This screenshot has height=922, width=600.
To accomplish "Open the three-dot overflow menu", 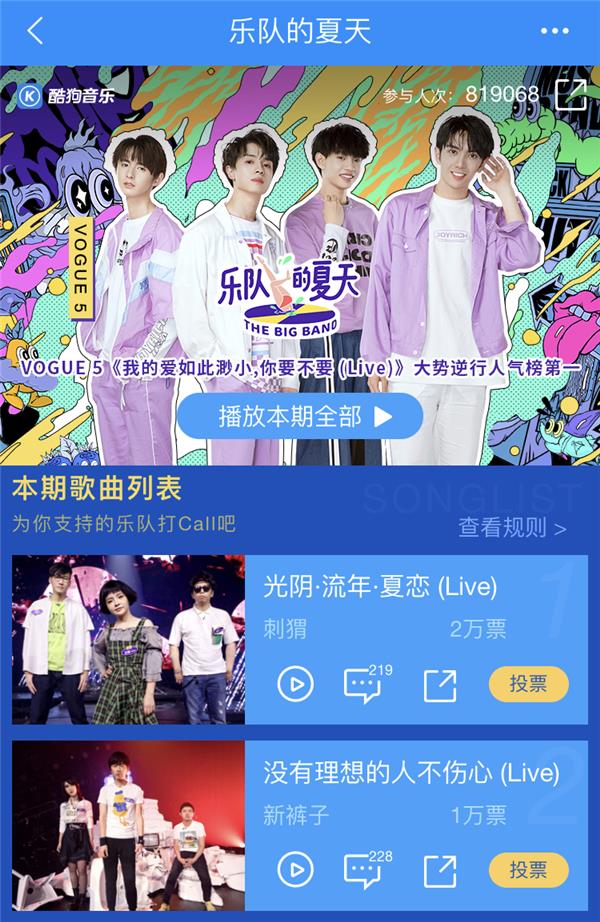I will coord(554,31).
